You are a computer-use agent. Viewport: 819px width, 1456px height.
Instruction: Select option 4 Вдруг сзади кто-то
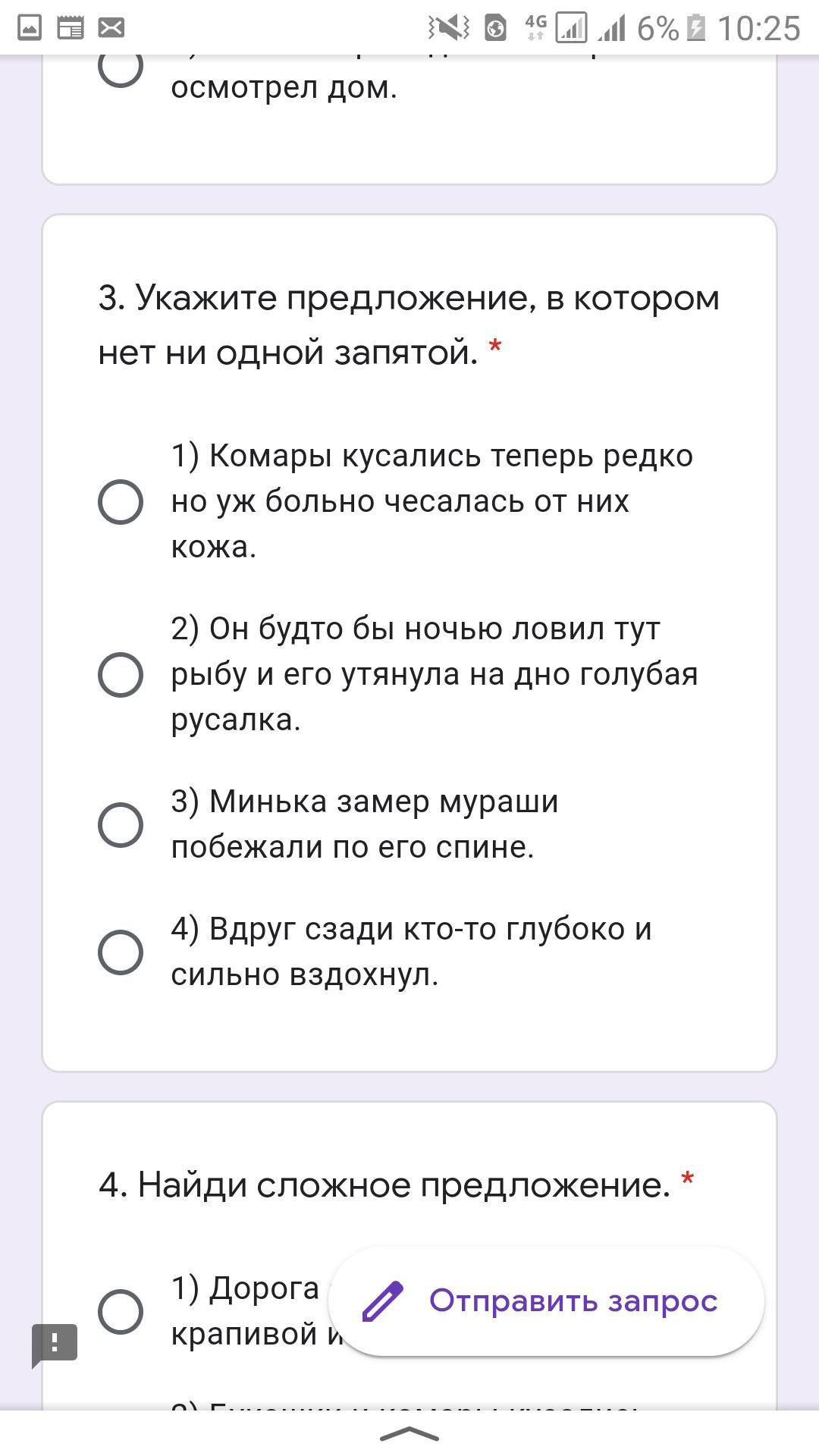tap(121, 952)
